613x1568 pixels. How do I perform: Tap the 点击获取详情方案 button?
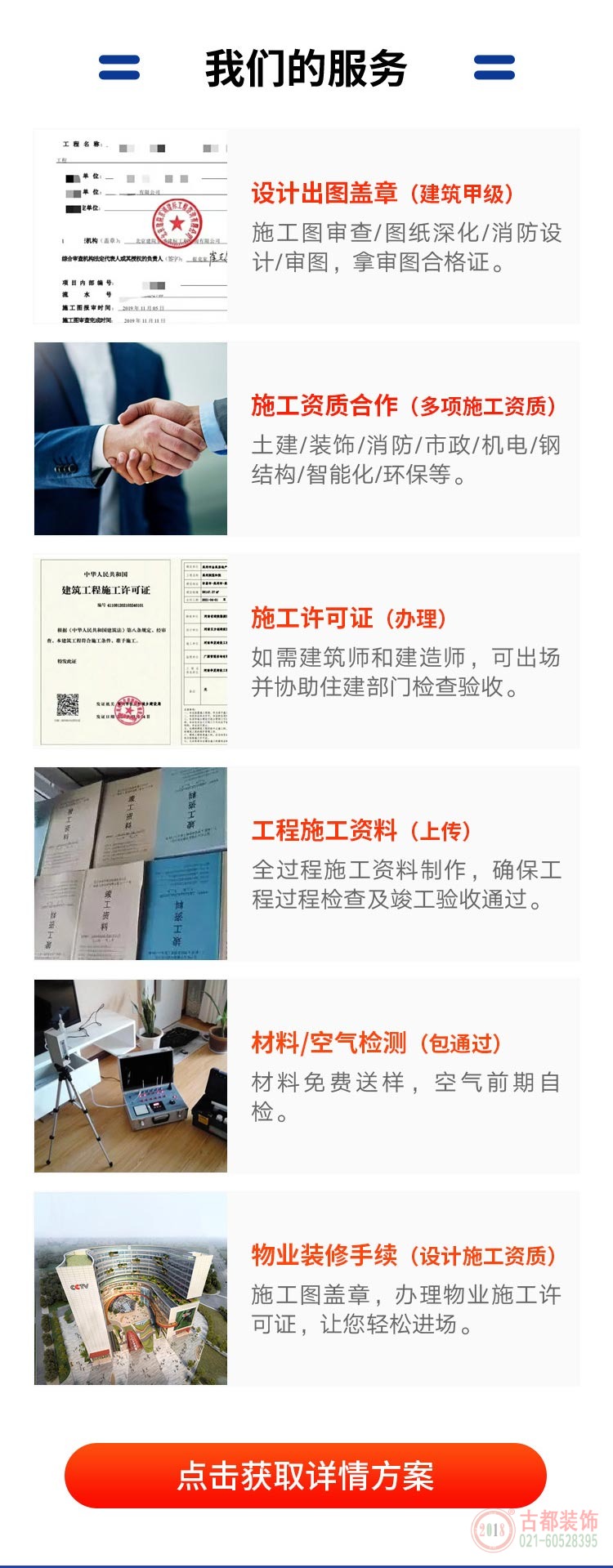tap(305, 1476)
